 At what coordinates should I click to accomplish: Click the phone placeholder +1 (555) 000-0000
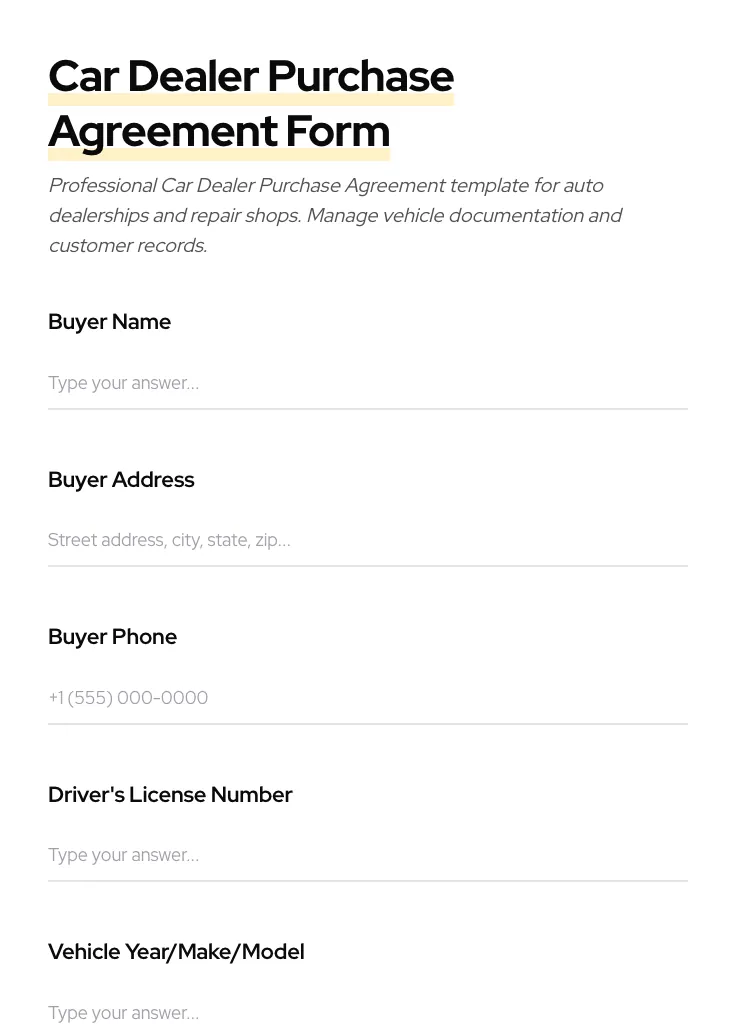pyautogui.click(x=128, y=698)
